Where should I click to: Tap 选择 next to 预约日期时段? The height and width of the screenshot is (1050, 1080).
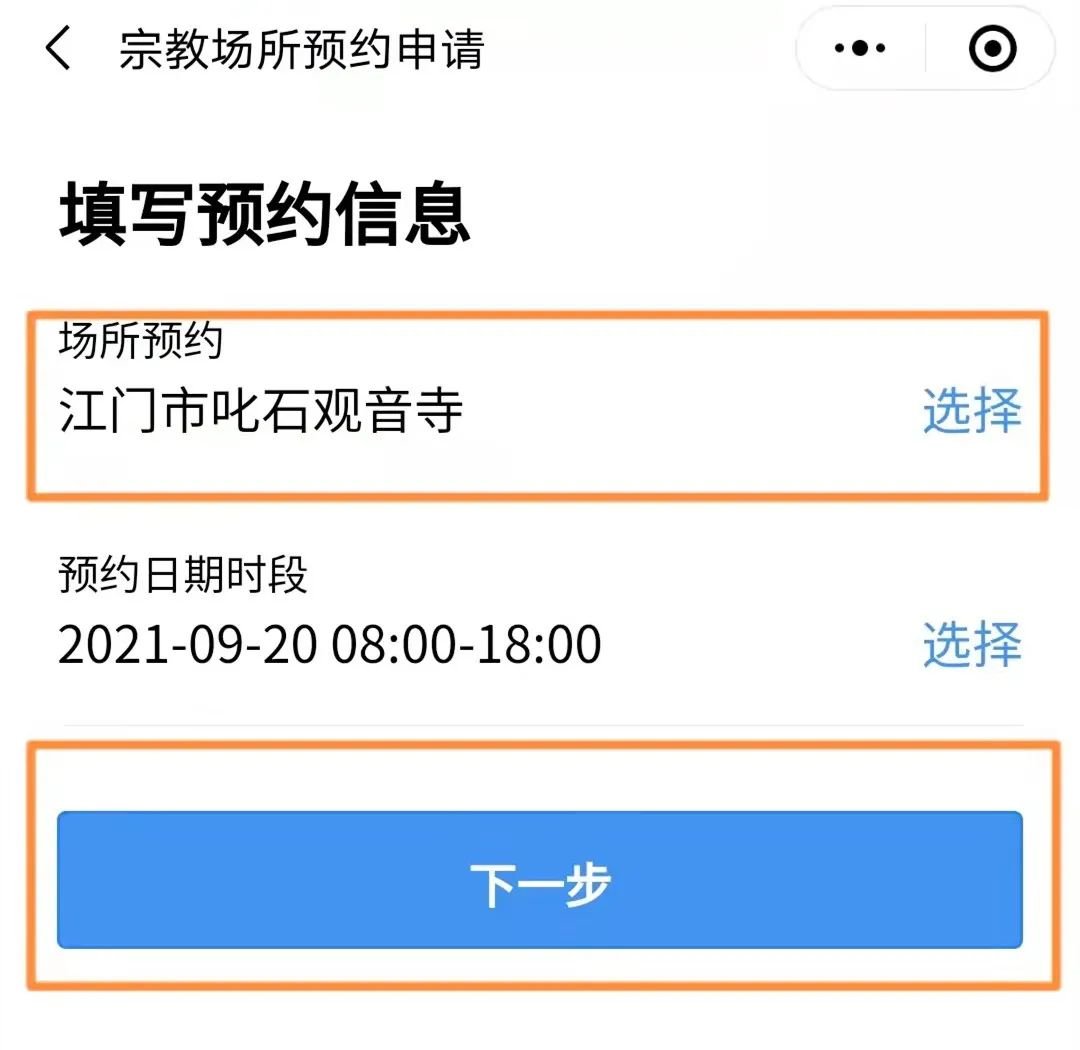(x=971, y=644)
